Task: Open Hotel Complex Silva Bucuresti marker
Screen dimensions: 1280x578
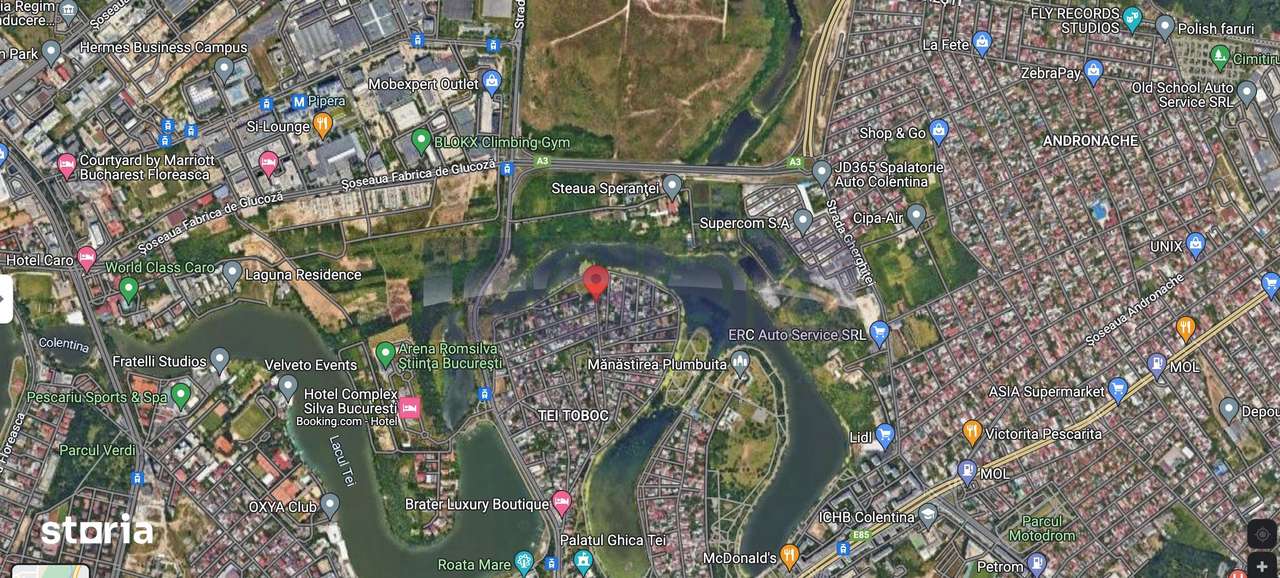Action: pyautogui.click(x=409, y=407)
